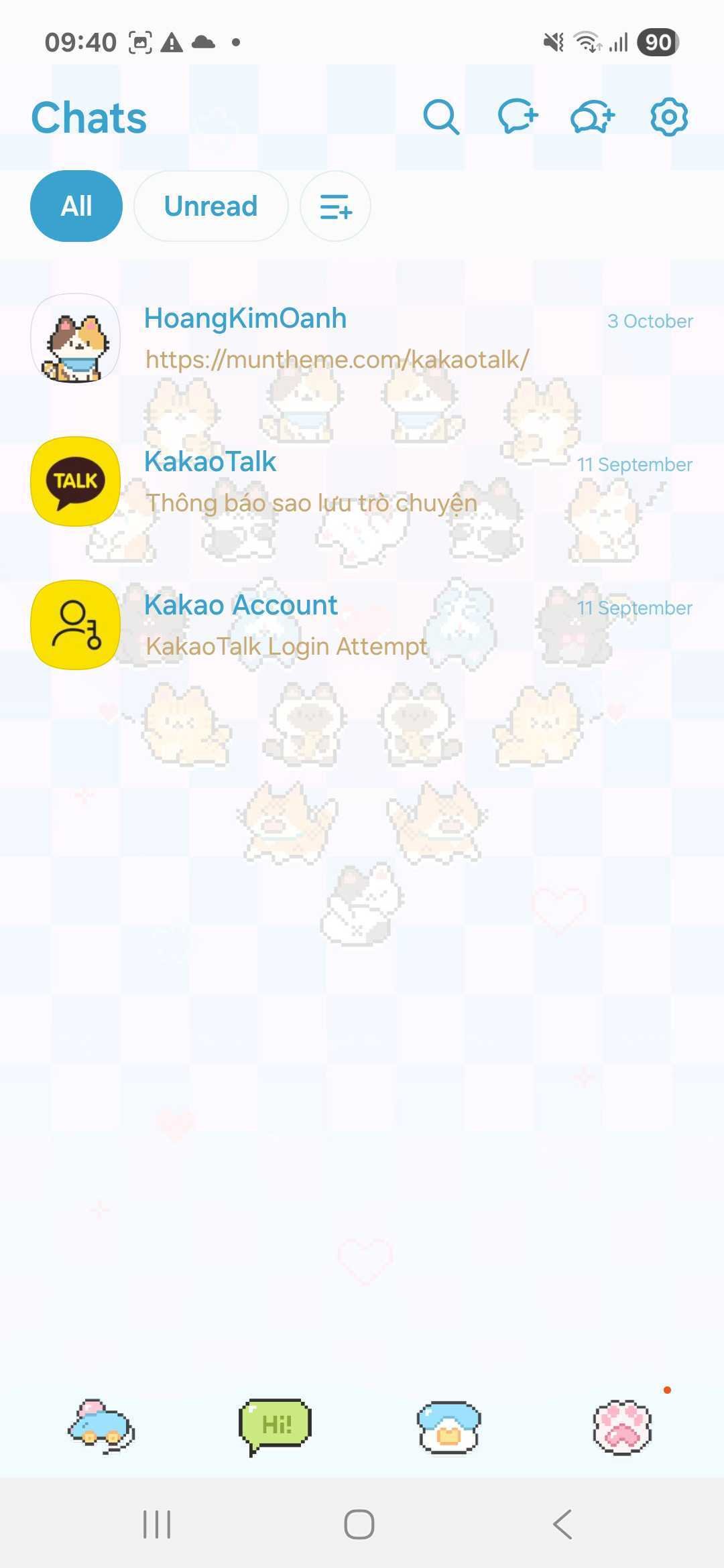724x1568 pixels.
Task: Open the pink paw tab
Action: point(623,1426)
